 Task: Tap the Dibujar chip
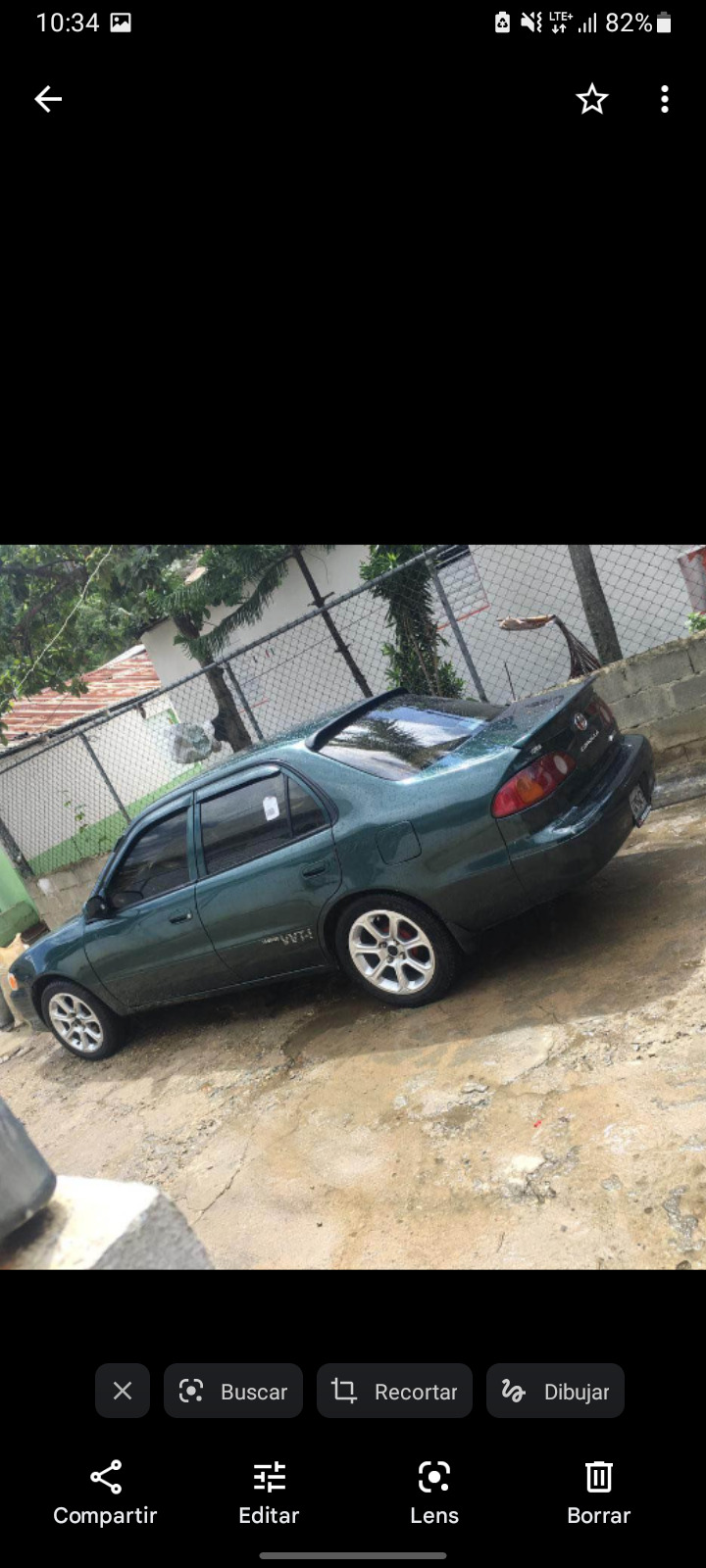pyautogui.click(x=555, y=1391)
